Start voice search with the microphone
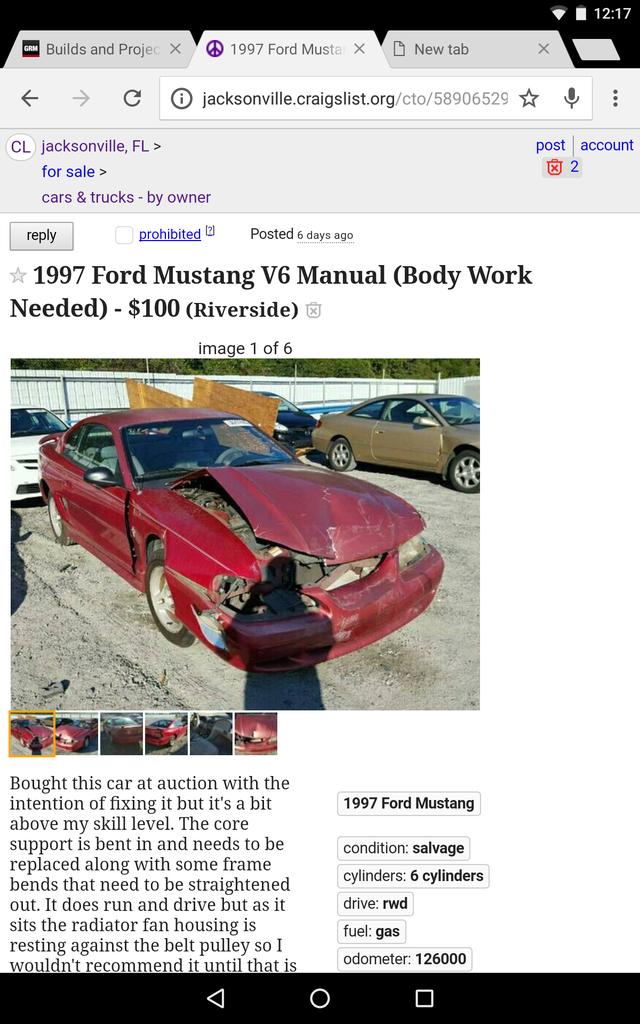This screenshot has width=640, height=1024. click(x=572, y=98)
